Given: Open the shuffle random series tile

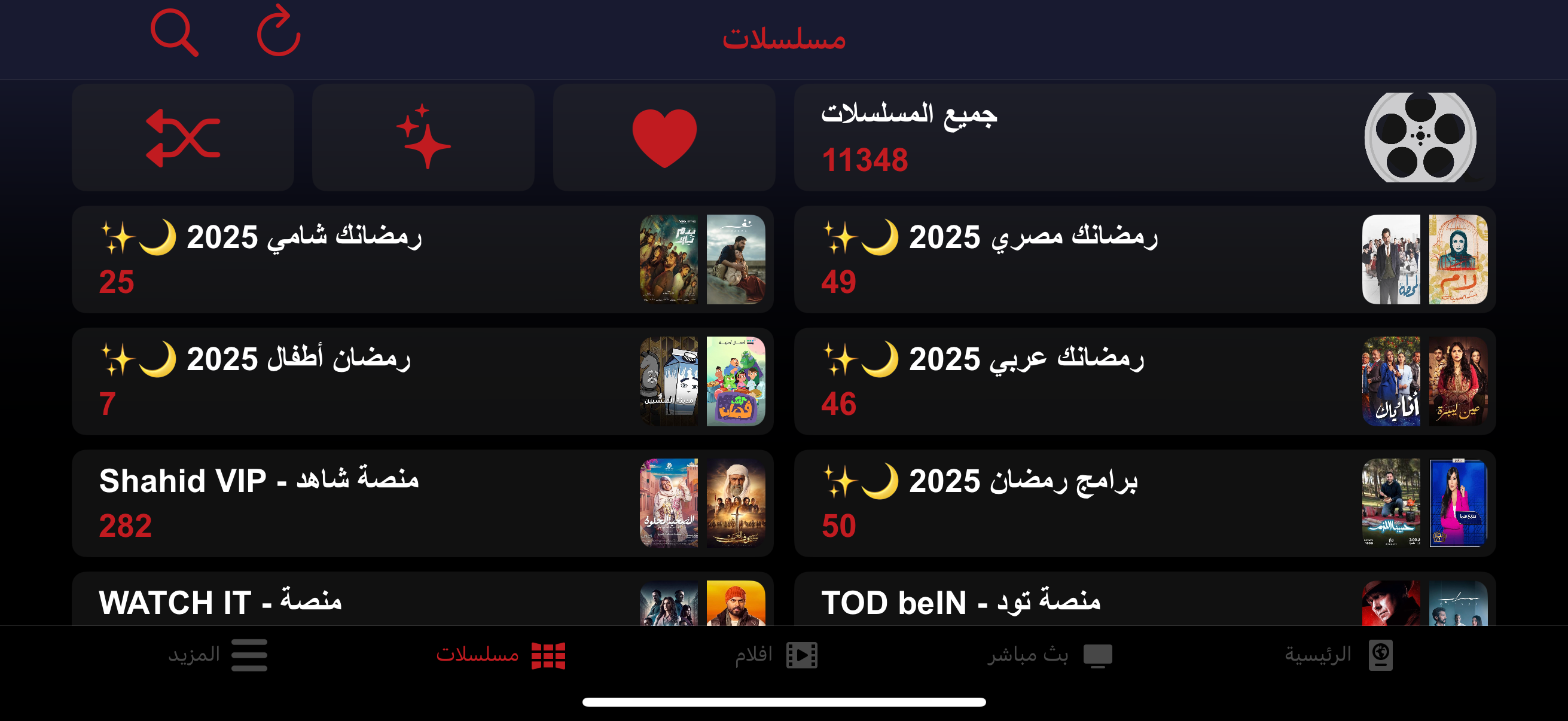Looking at the screenshot, I should 182,138.
